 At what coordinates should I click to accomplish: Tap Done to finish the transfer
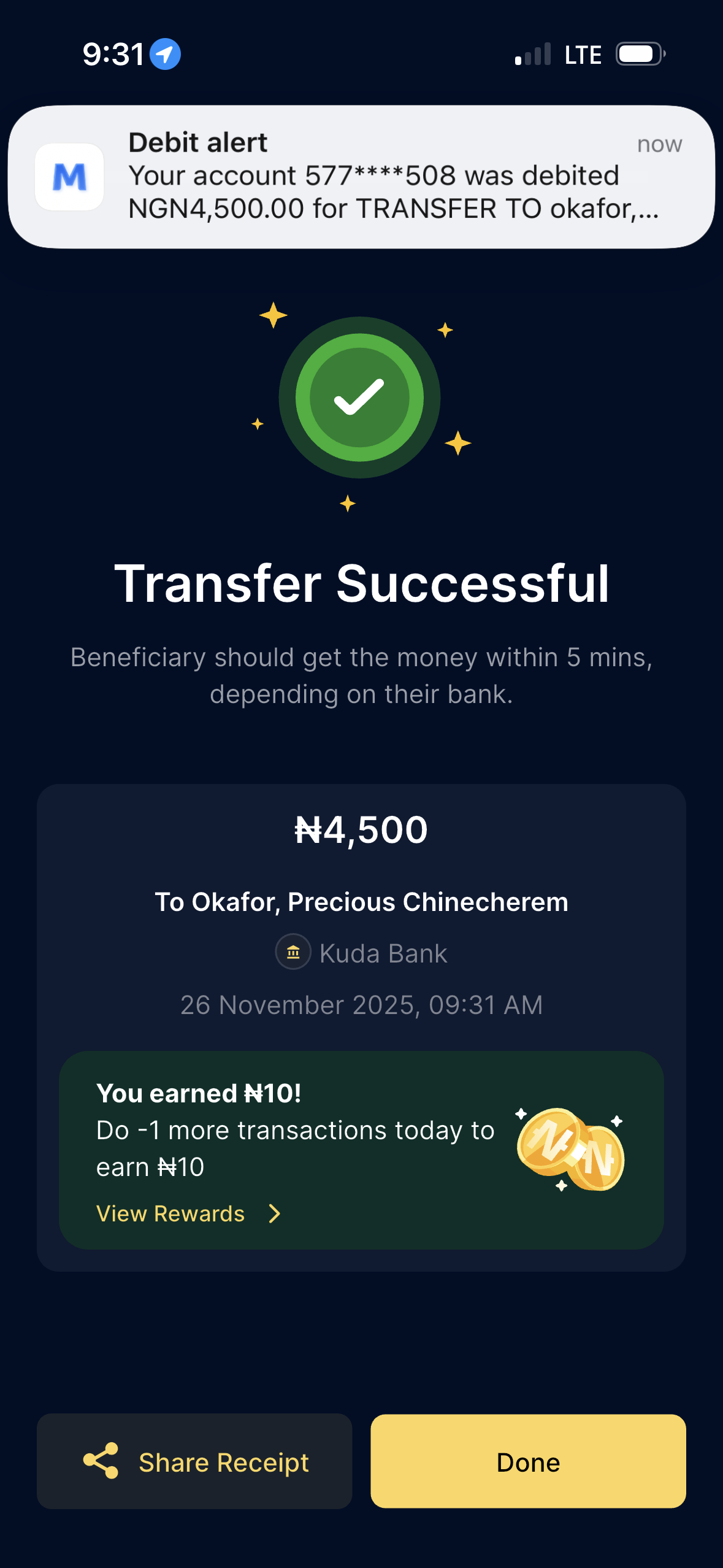(x=528, y=1461)
